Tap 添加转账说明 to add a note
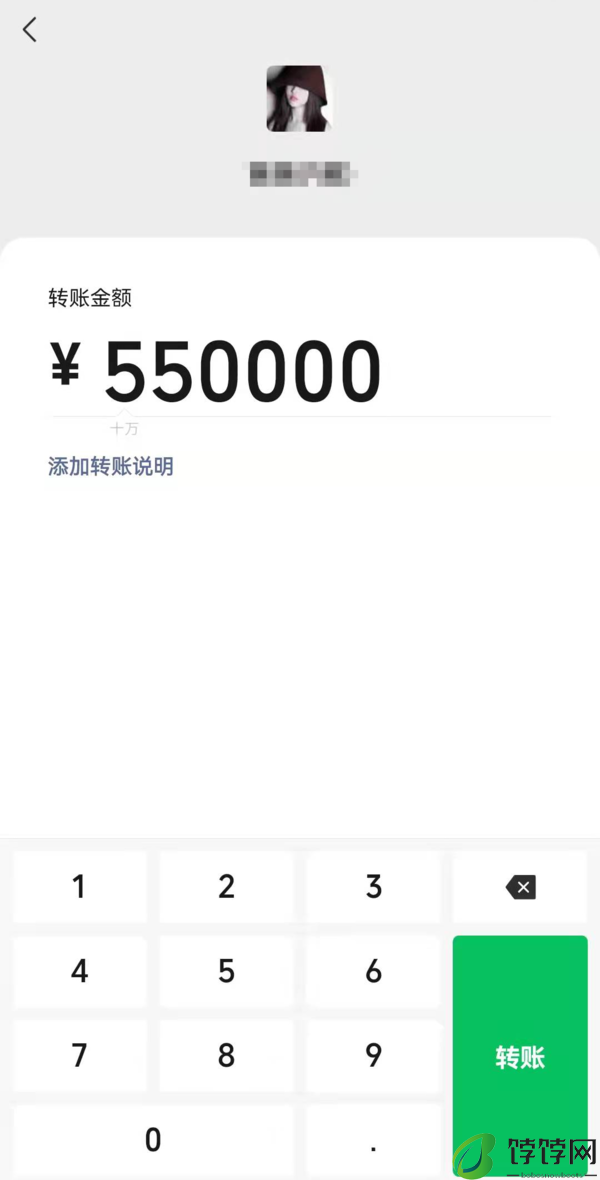Screen dimensions: 600x1180 [111, 467]
